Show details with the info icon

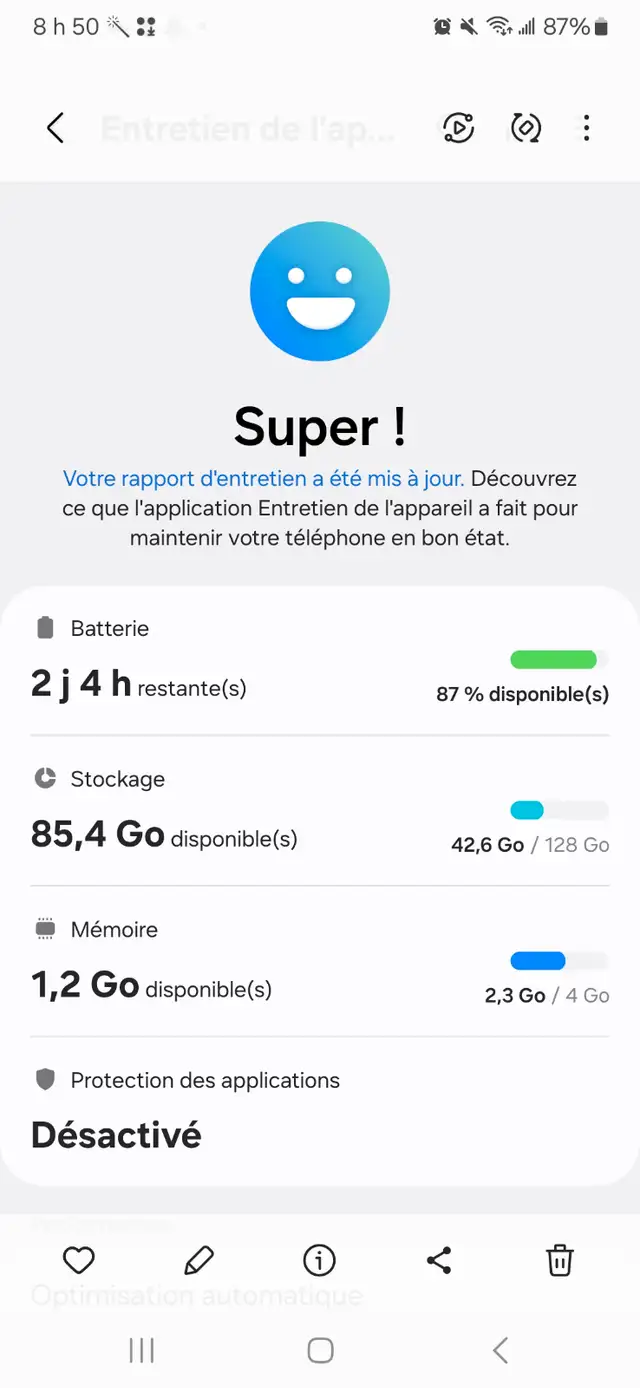coord(319,1260)
